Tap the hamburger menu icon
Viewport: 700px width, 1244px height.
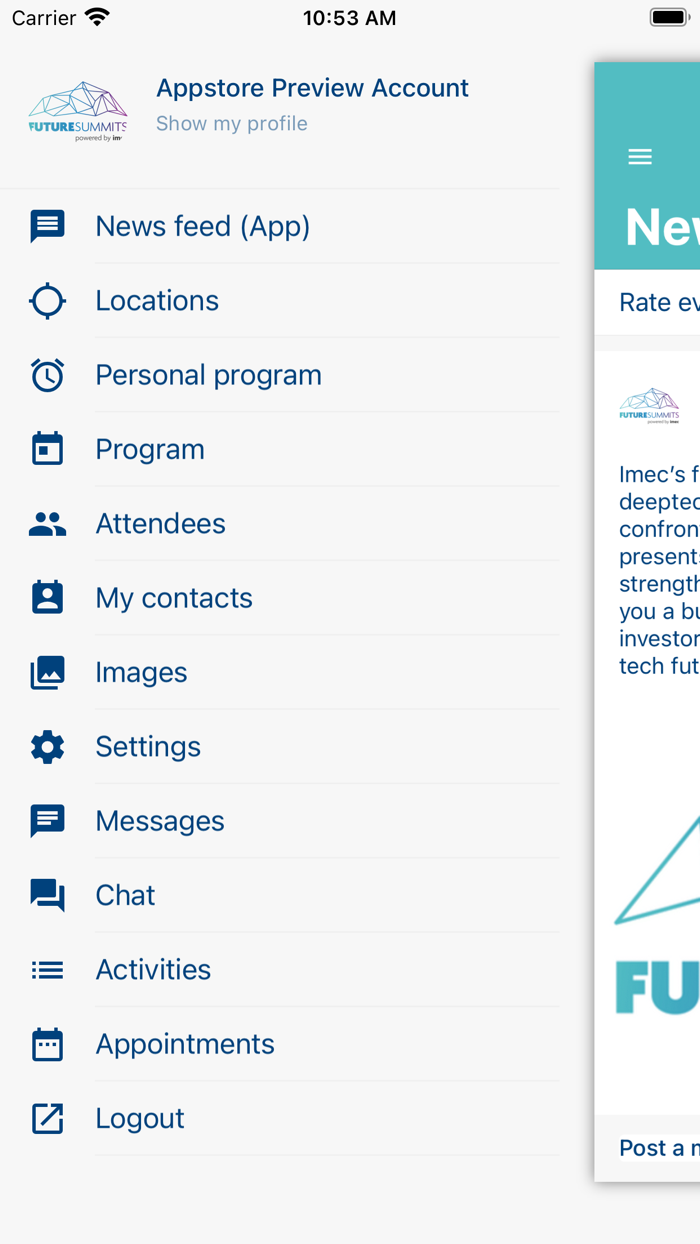(640, 157)
